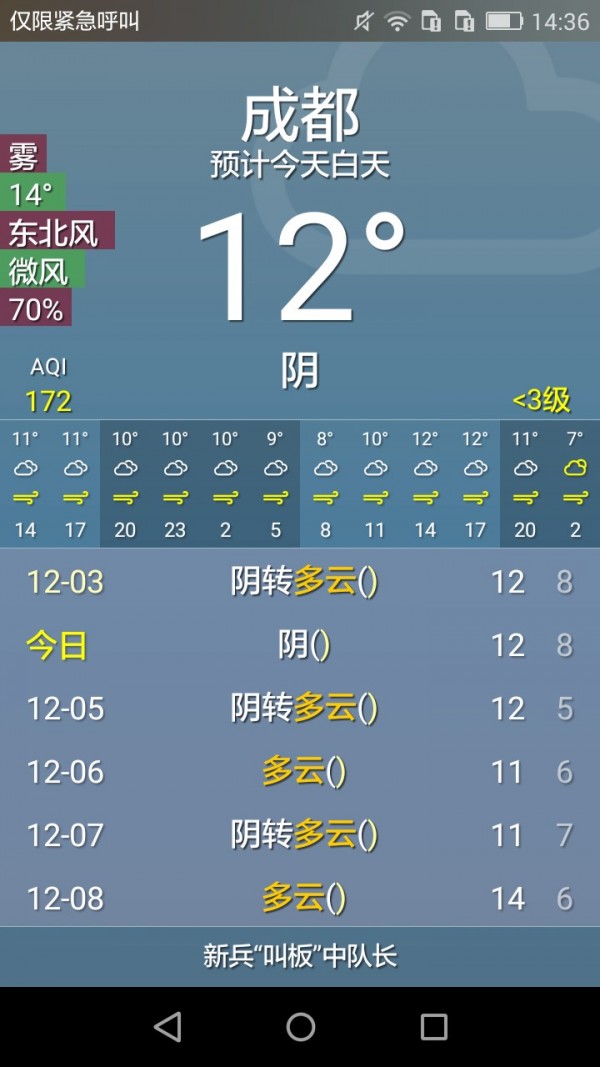Screen dimensions: 600x1067
Task: Return to the home screen
Action: click(300, 1026)
